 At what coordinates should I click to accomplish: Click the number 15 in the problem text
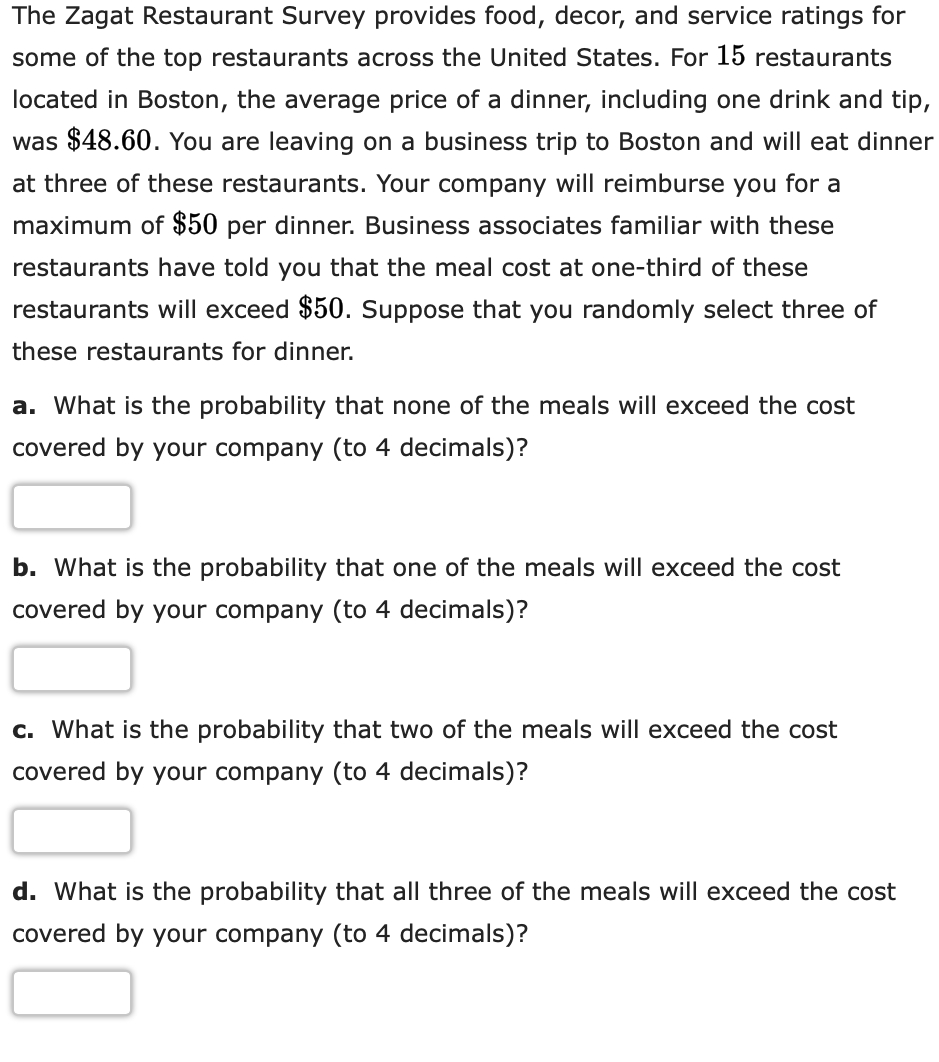pyautogui.click(x=729, y=57)
